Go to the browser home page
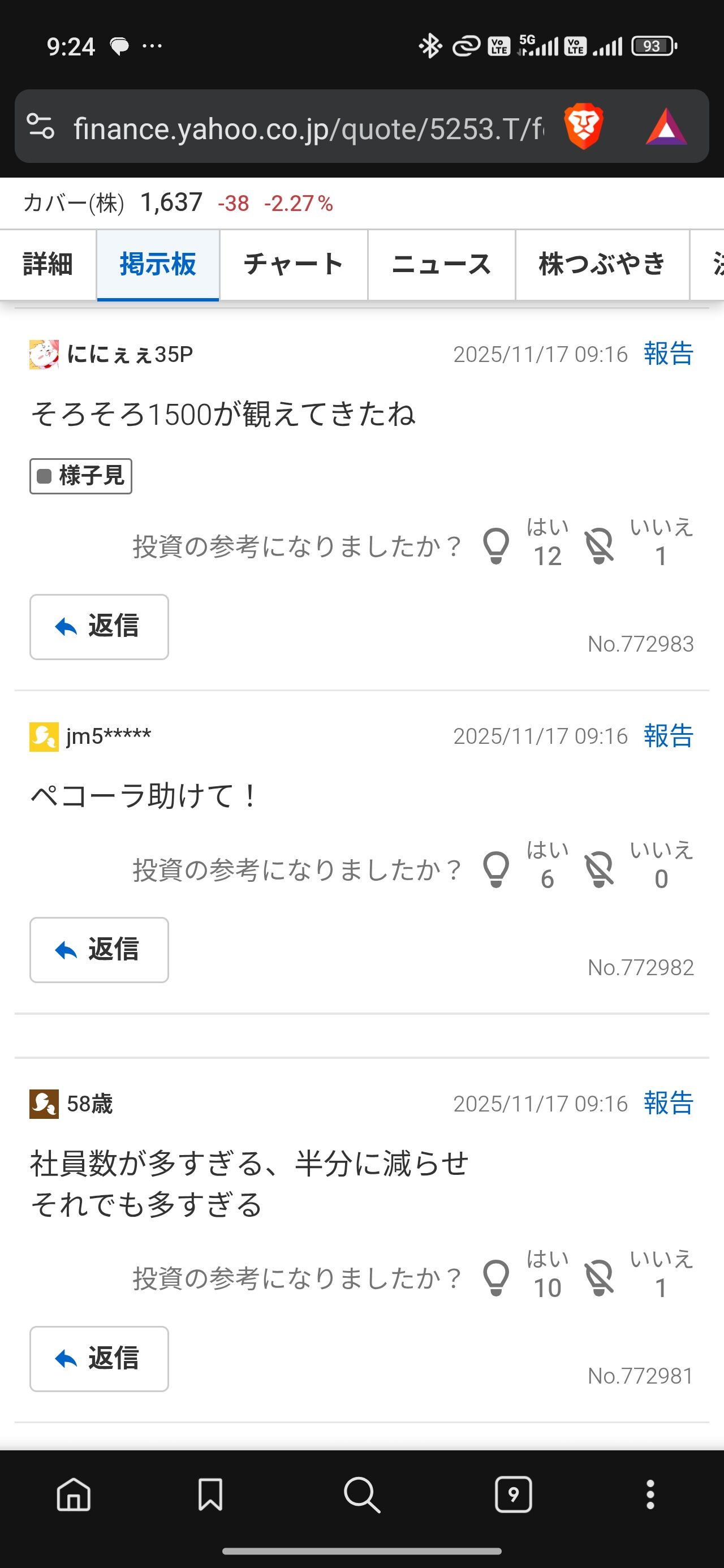Image resolution: width=724 pixels, height=1568 pixels. point(74,1494)
